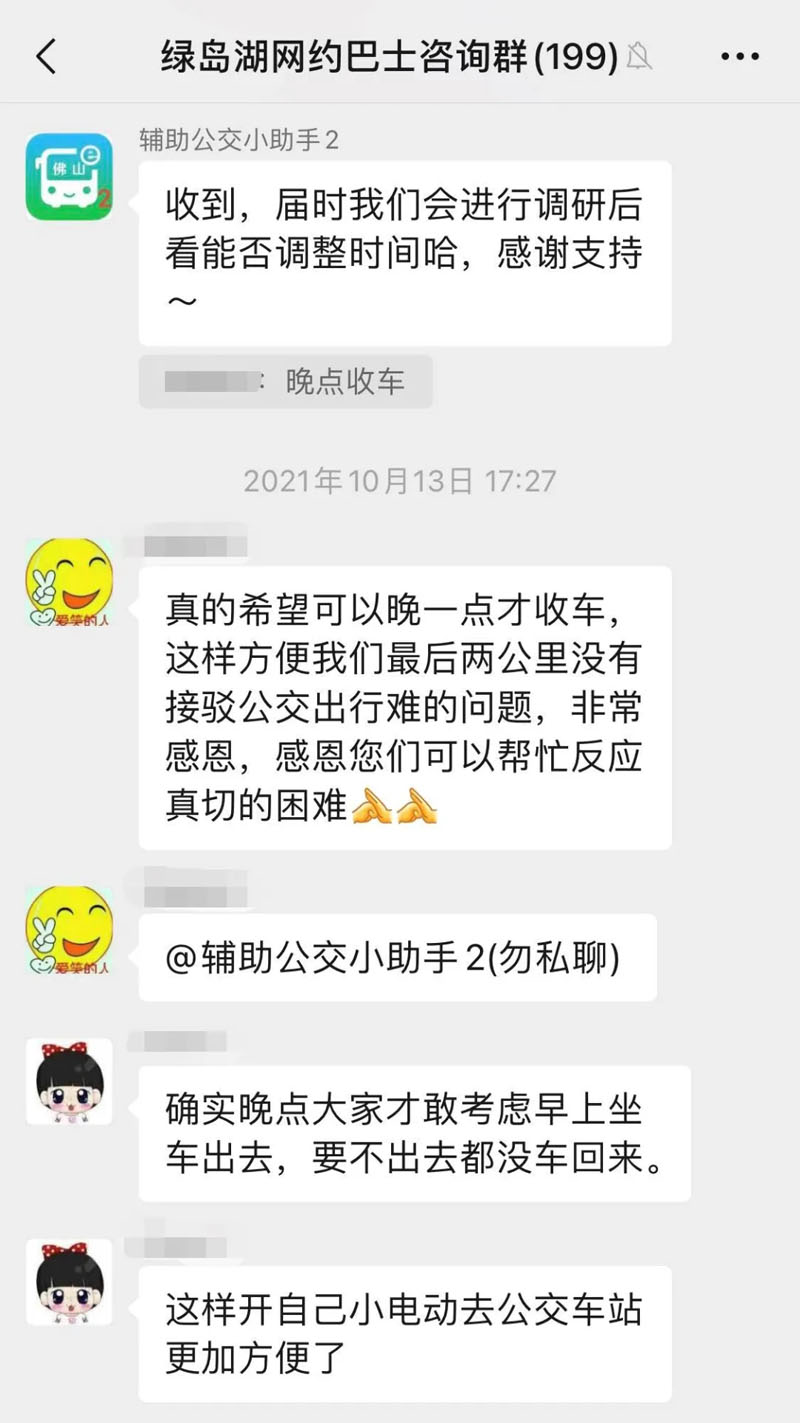The height and width of the screenshot is (1423, 800).
Task: Go back from the group chat
Action: coord(46,56)
